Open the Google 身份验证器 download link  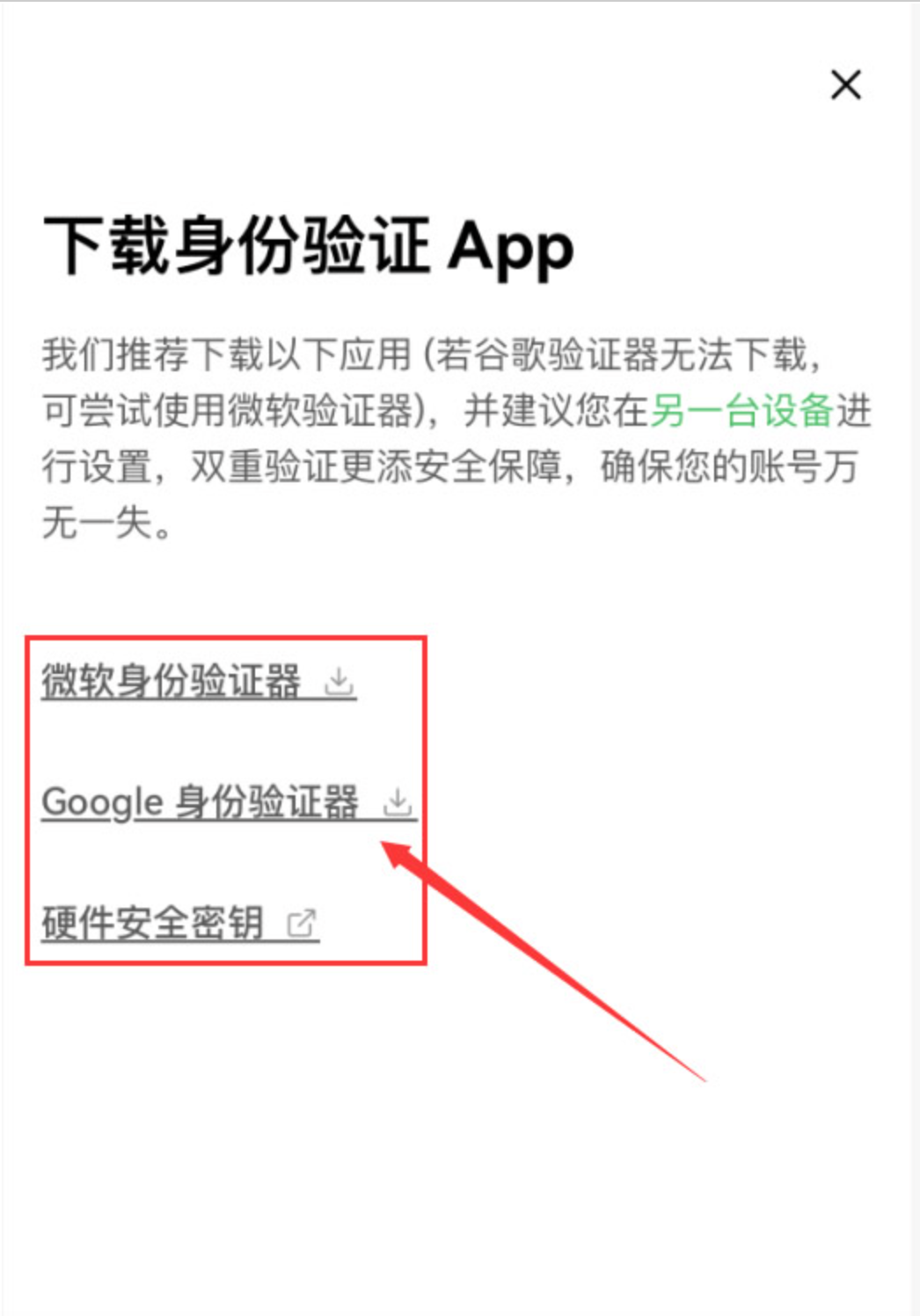coord(227,802)
